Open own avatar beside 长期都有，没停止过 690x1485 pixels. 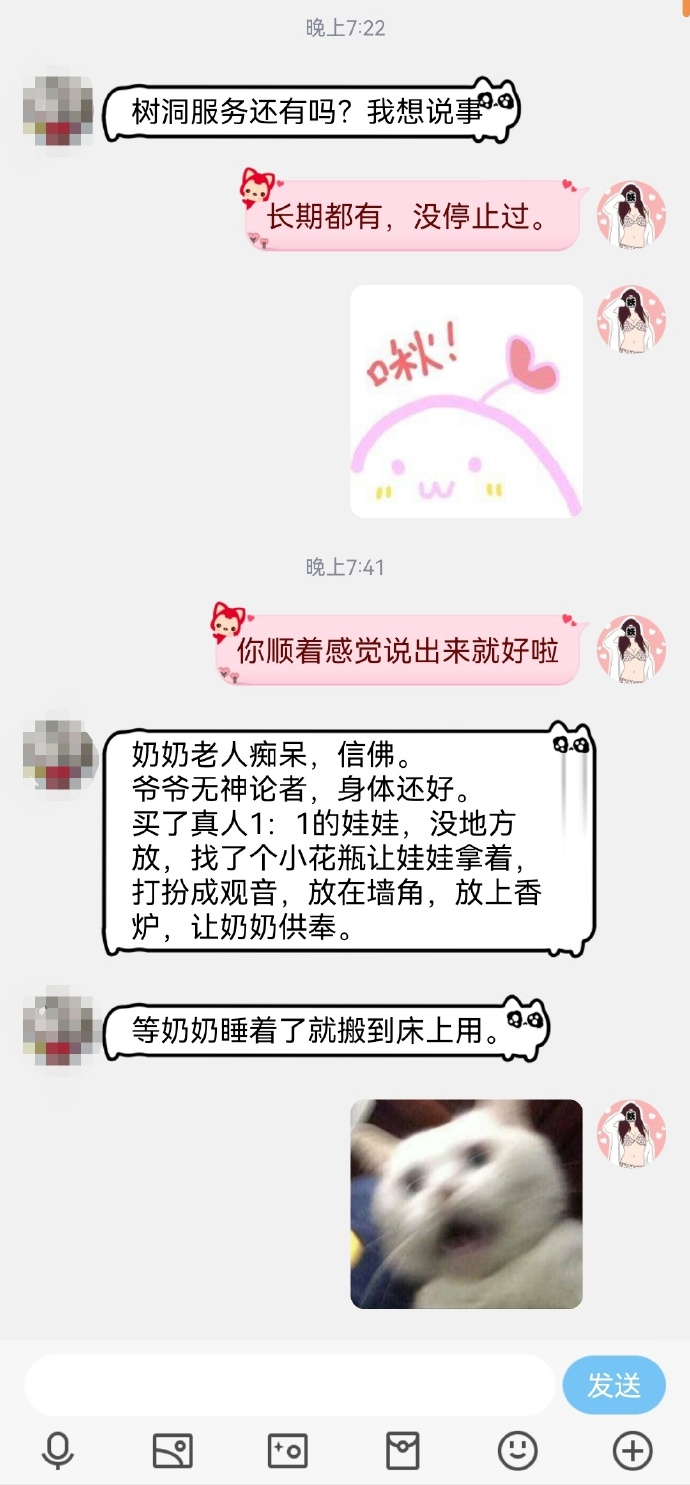click(x=631, y=215)
